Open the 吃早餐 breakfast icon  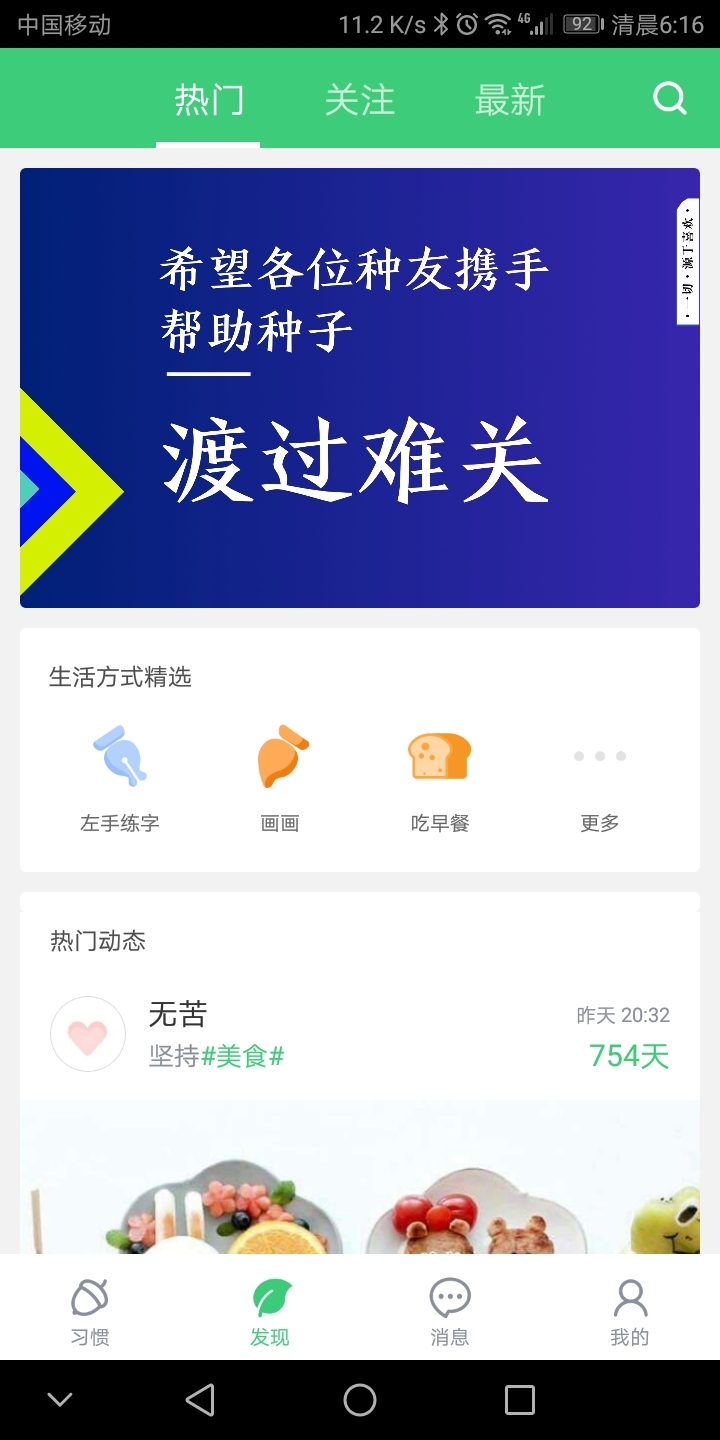click(439, 757)
